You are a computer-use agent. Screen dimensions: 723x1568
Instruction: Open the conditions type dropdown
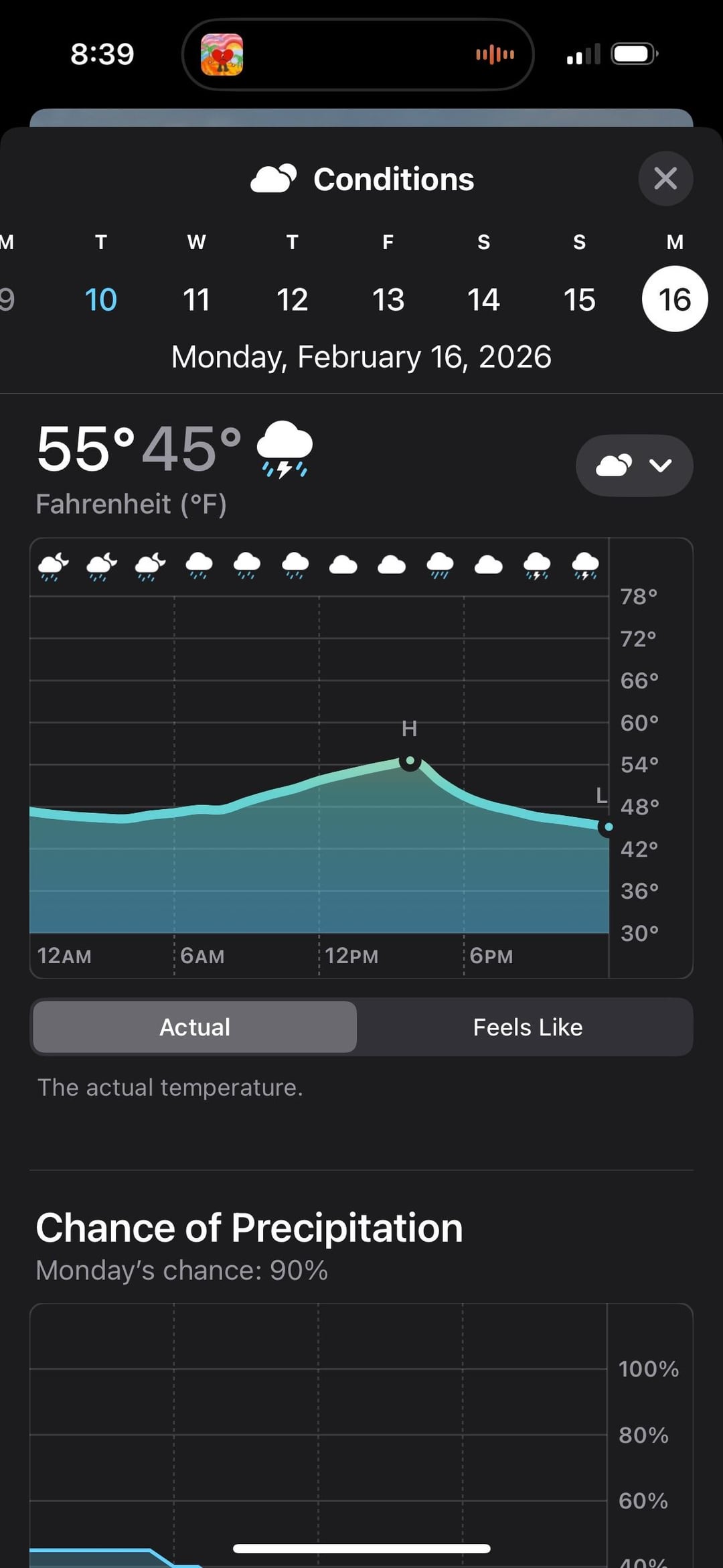633,466
